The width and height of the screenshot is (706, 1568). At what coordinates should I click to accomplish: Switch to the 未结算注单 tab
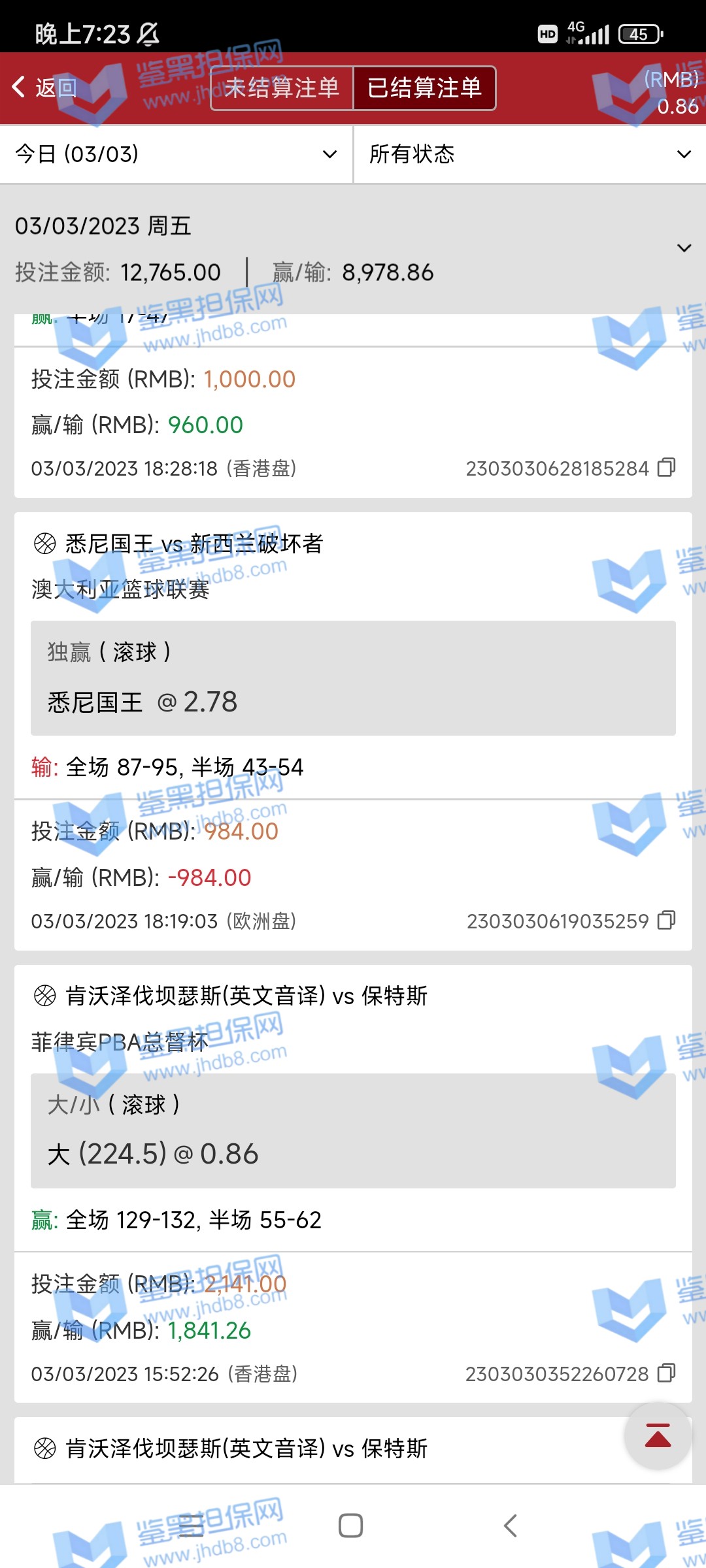pos(282,88)
